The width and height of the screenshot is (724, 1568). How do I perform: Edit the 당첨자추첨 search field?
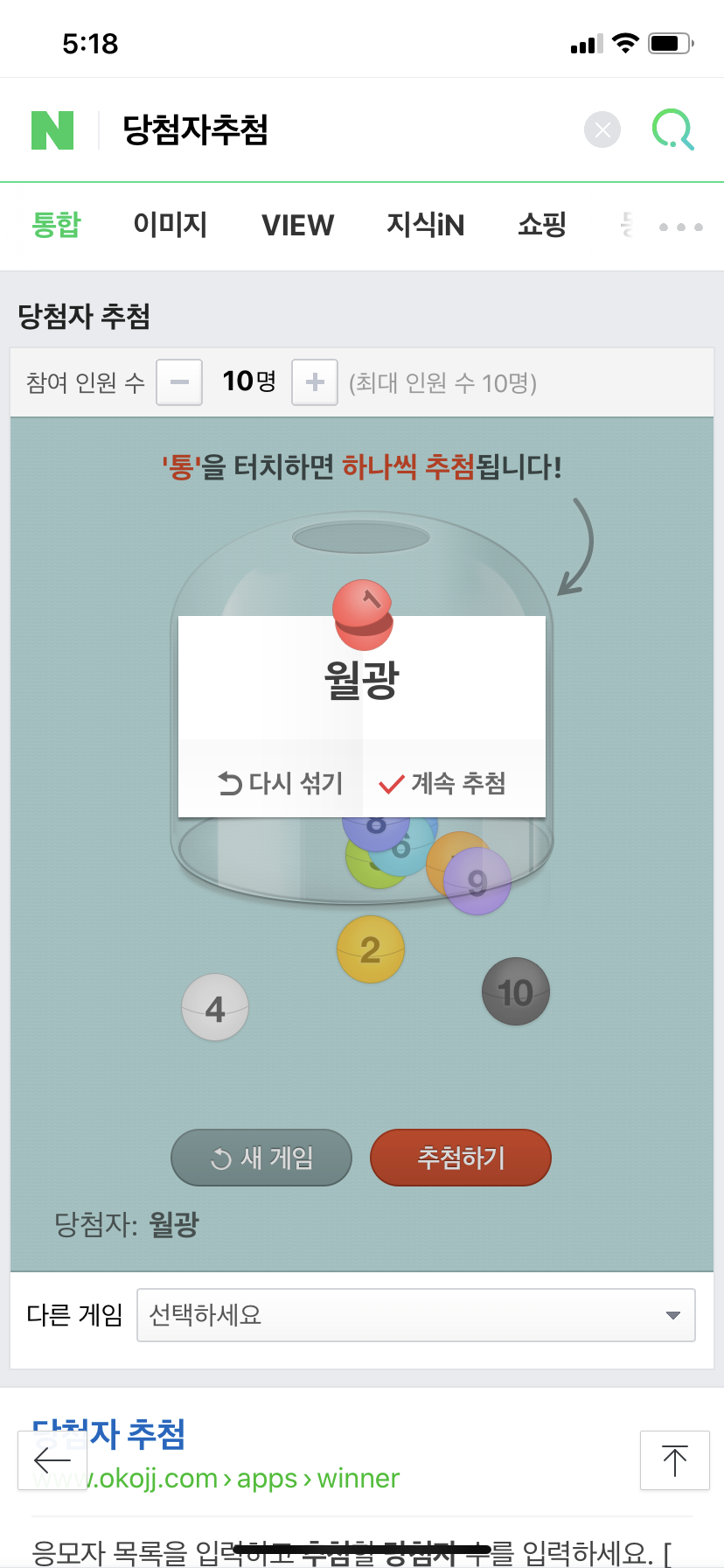(x=341, y=130)
